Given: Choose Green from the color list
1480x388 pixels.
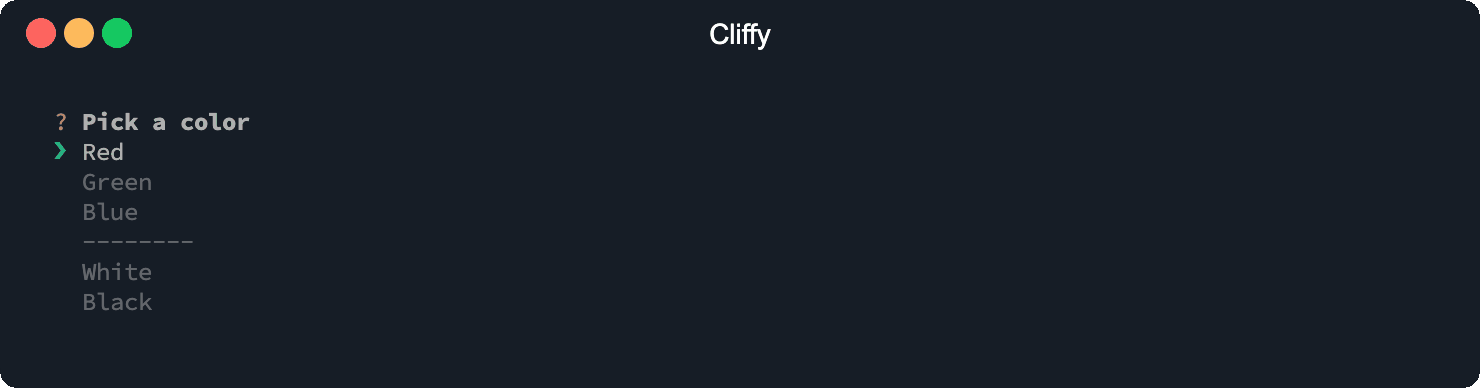Looking at the screenshot, I should coord(117,182).
